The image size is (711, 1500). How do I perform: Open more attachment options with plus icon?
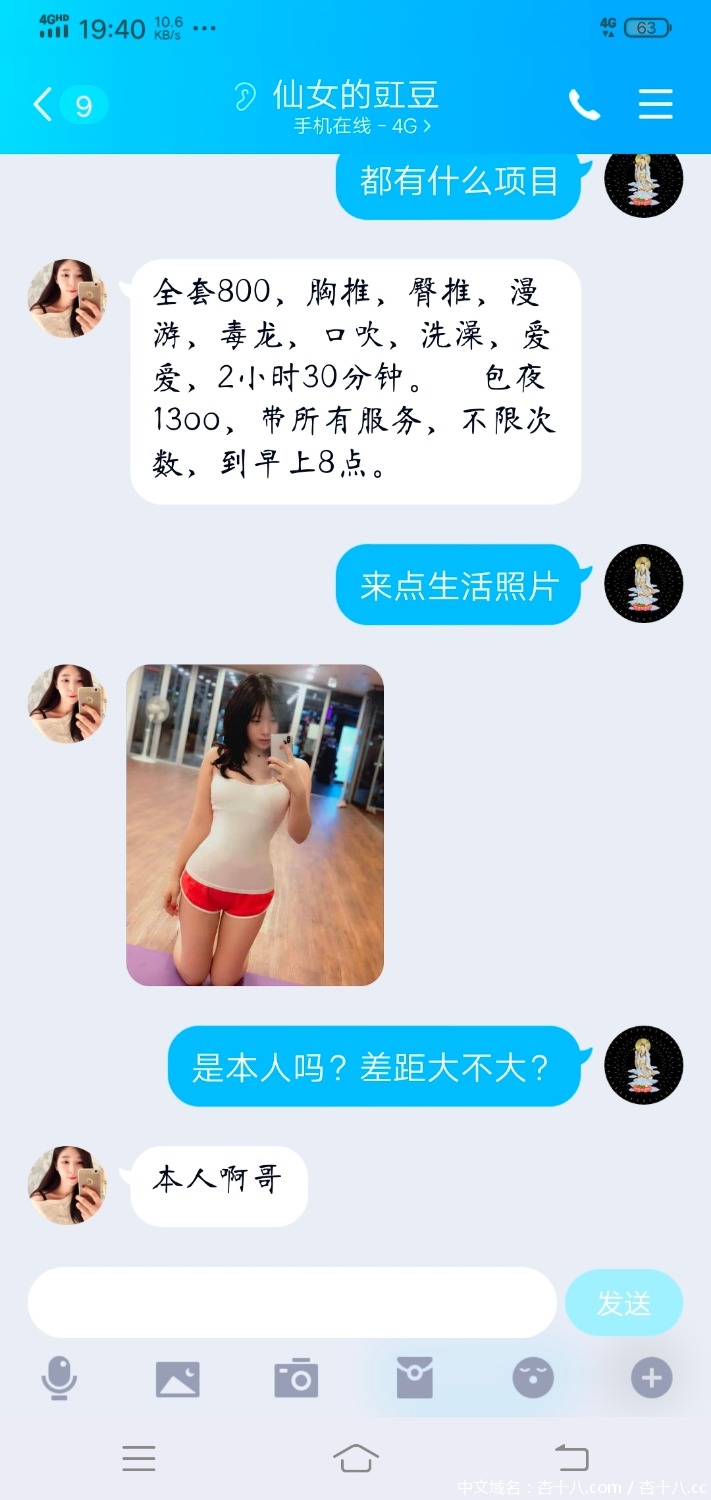pyautogui.click(x=651, y=1378)
